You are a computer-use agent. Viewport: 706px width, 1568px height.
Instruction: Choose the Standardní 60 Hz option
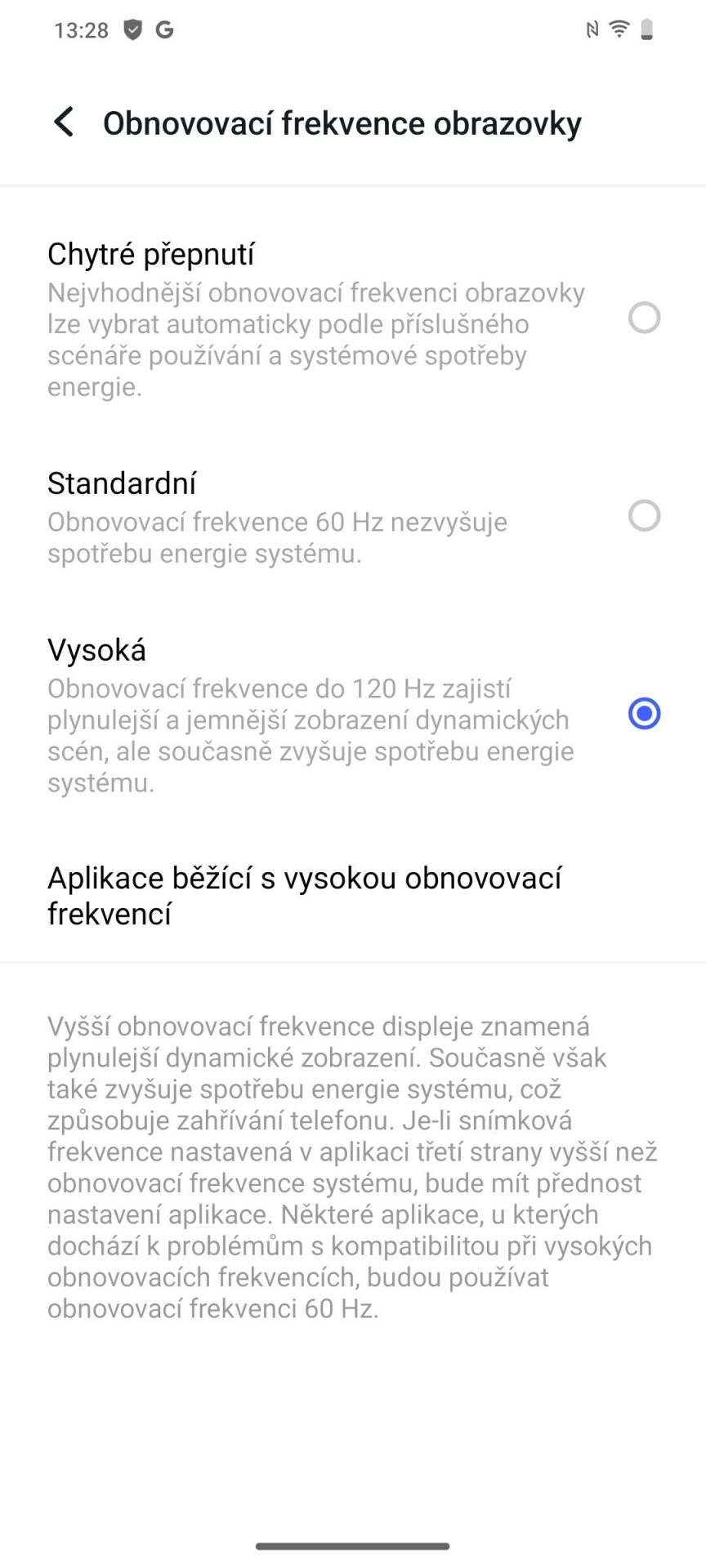coord(353,516)
